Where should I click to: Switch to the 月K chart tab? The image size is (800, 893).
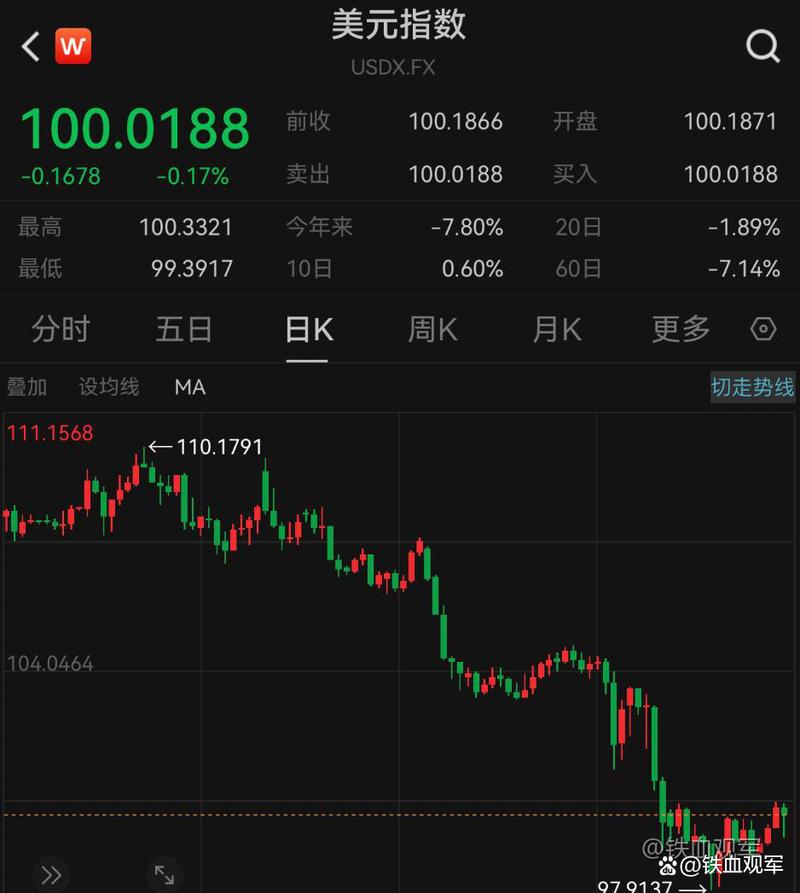pos(556,329)
